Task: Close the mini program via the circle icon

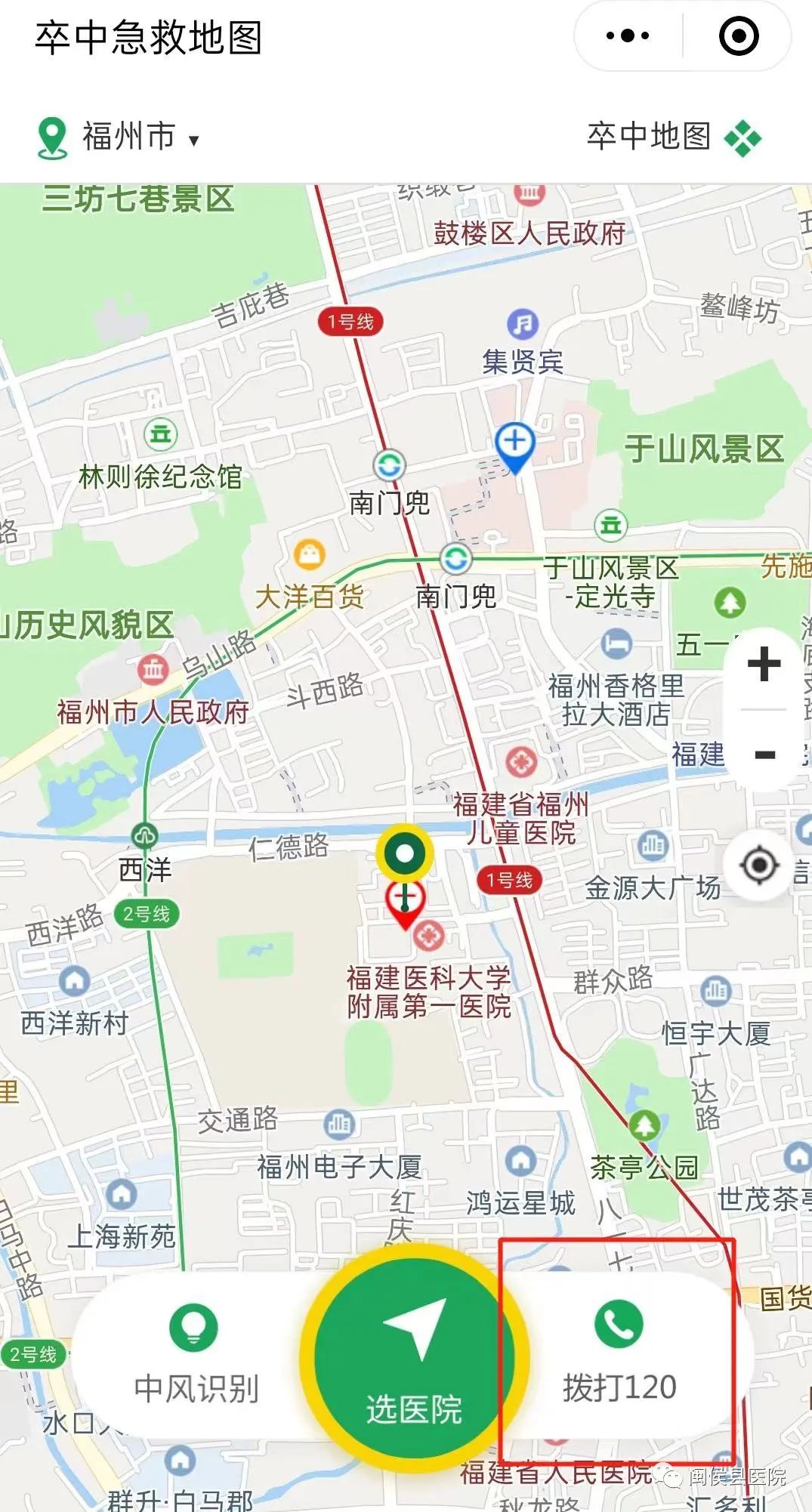Action: pyautogui.click(x=738, y=35)
